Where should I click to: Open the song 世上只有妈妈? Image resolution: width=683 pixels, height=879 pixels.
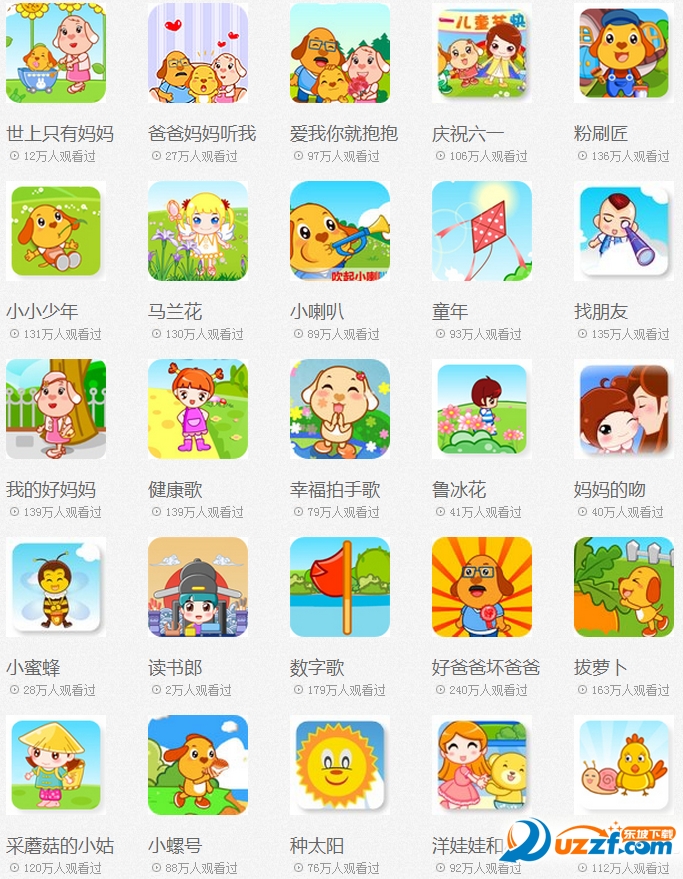56,53
